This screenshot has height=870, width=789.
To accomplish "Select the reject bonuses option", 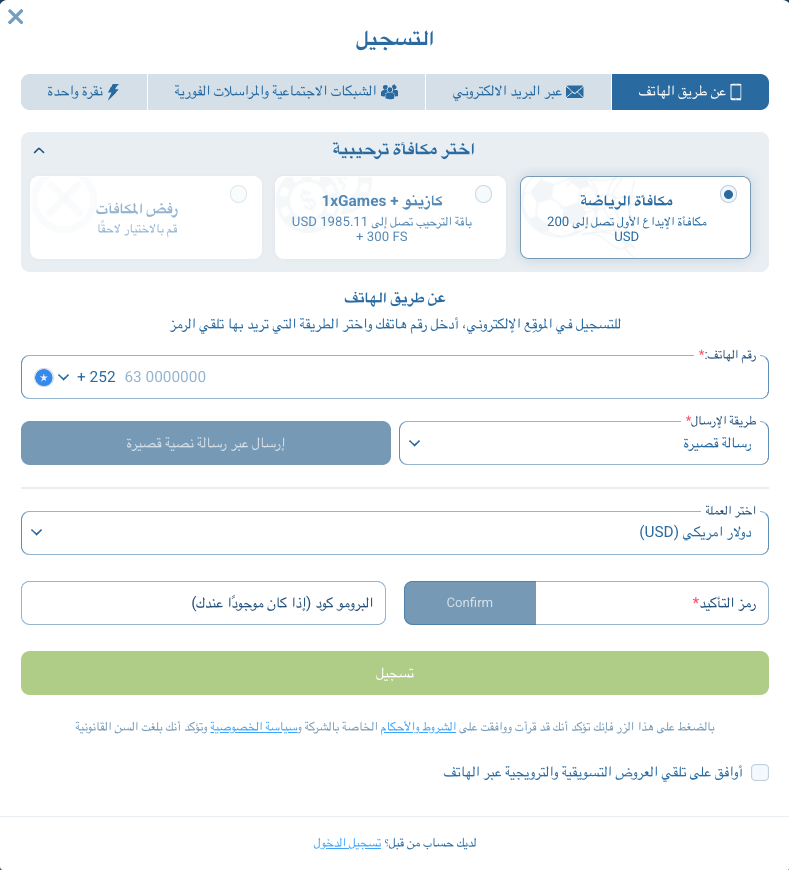I will 146,218.
